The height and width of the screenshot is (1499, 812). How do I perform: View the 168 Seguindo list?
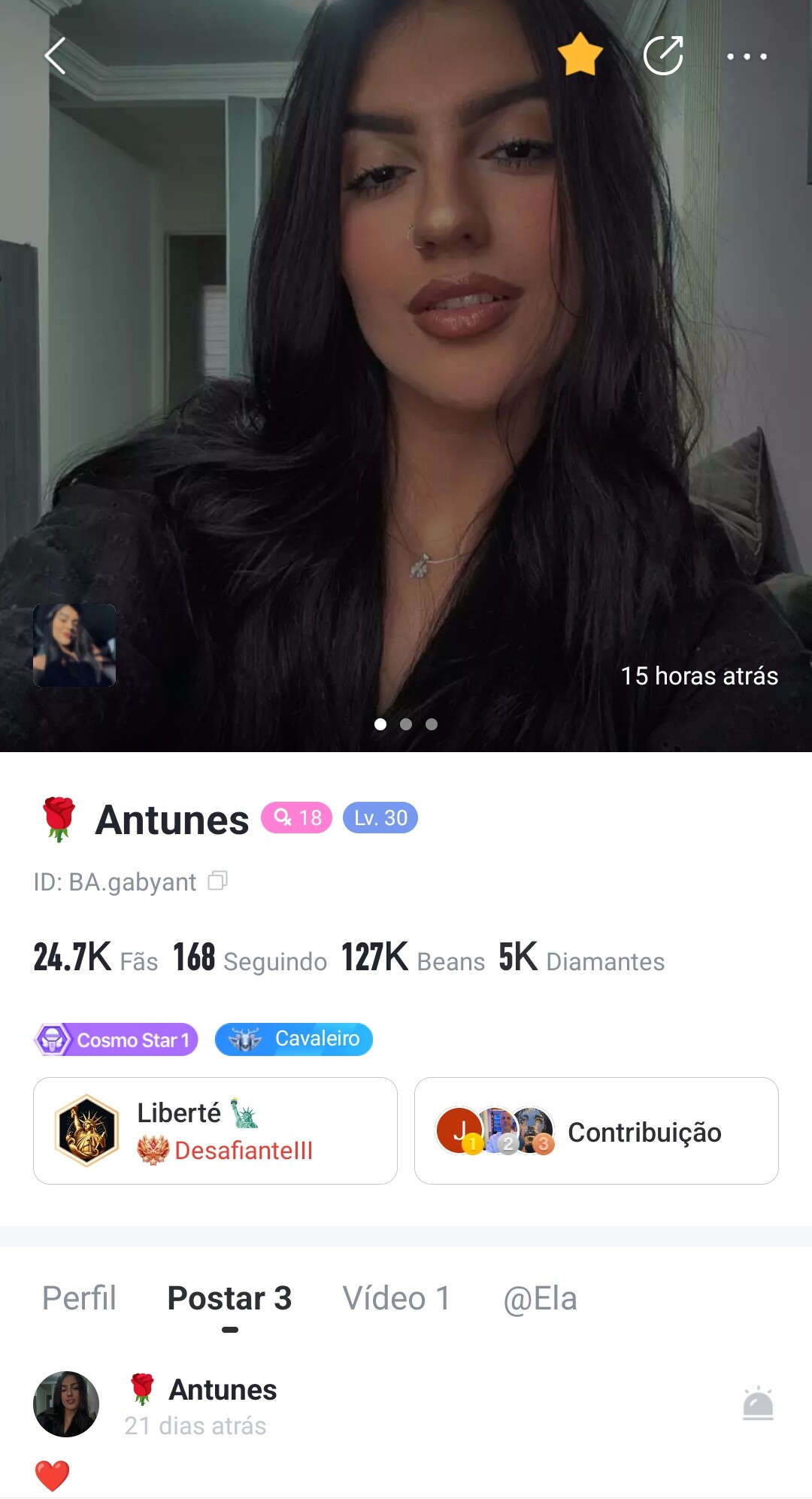pos(250,958)
